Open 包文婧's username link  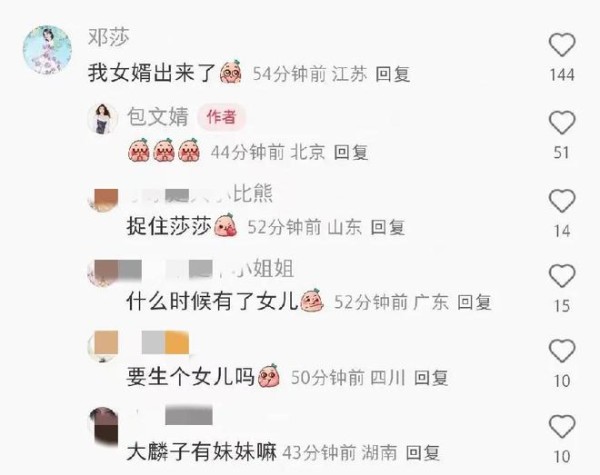pos(159,117)
